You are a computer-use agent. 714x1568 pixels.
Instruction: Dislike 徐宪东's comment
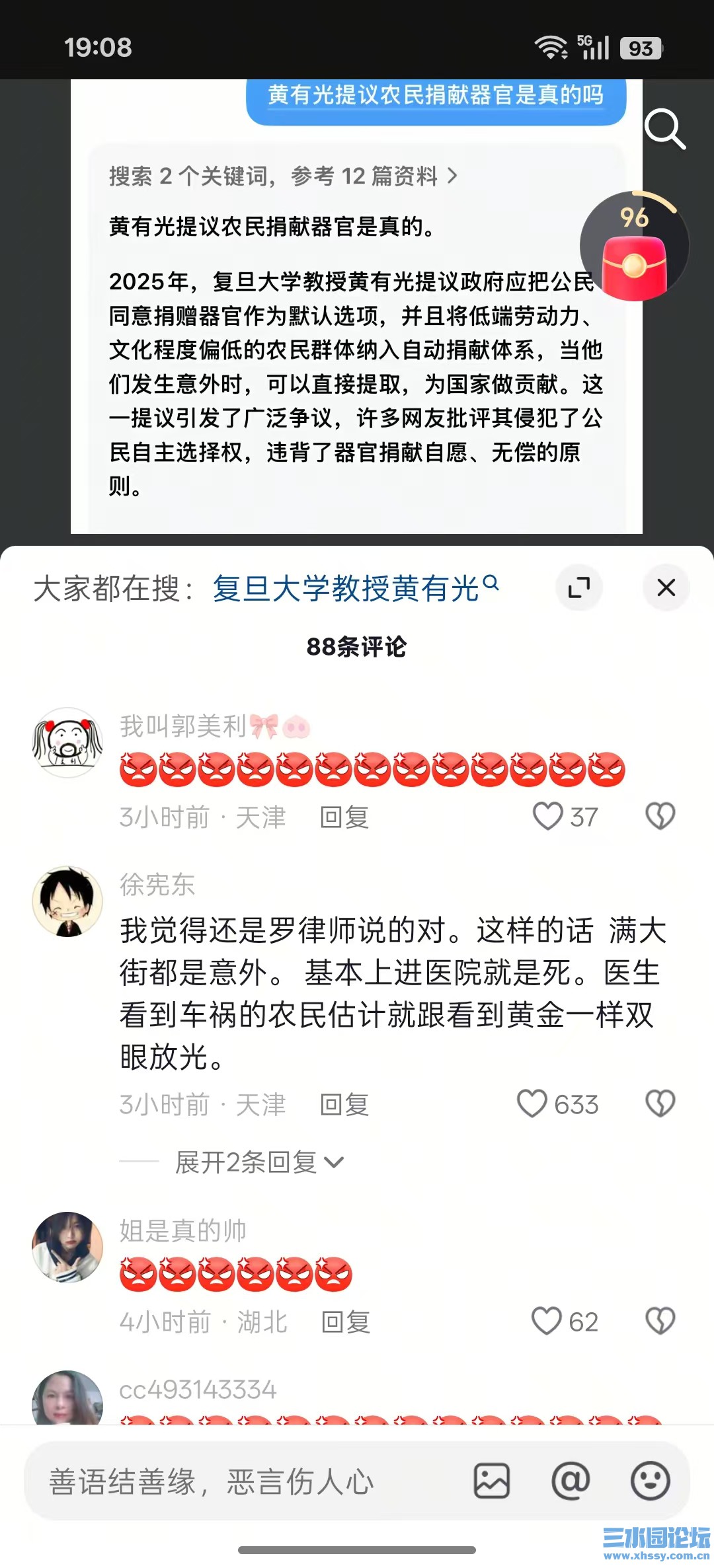pos(660,1103)
